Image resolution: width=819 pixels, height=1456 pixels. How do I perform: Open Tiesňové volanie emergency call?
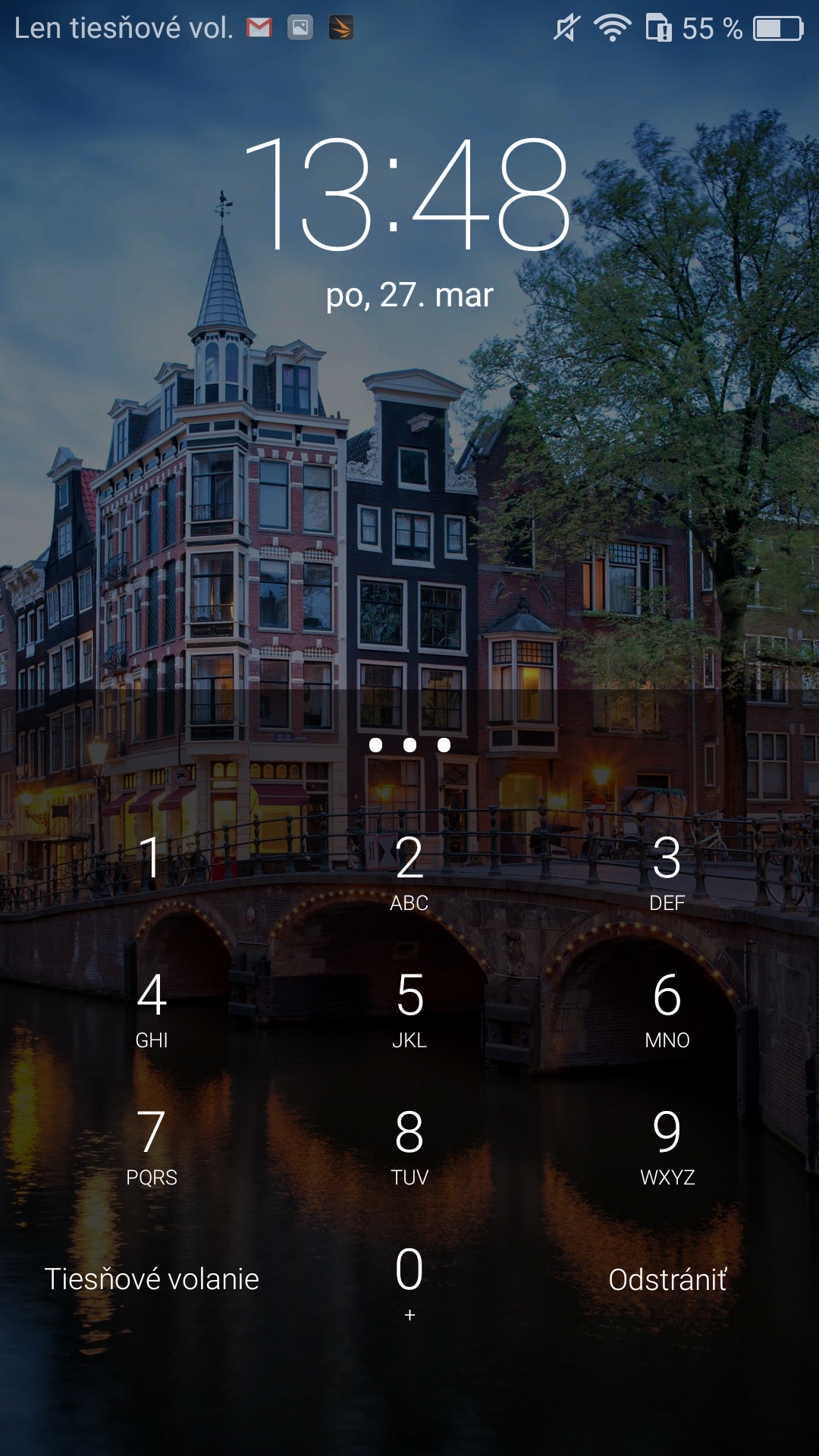(152, 1279)
